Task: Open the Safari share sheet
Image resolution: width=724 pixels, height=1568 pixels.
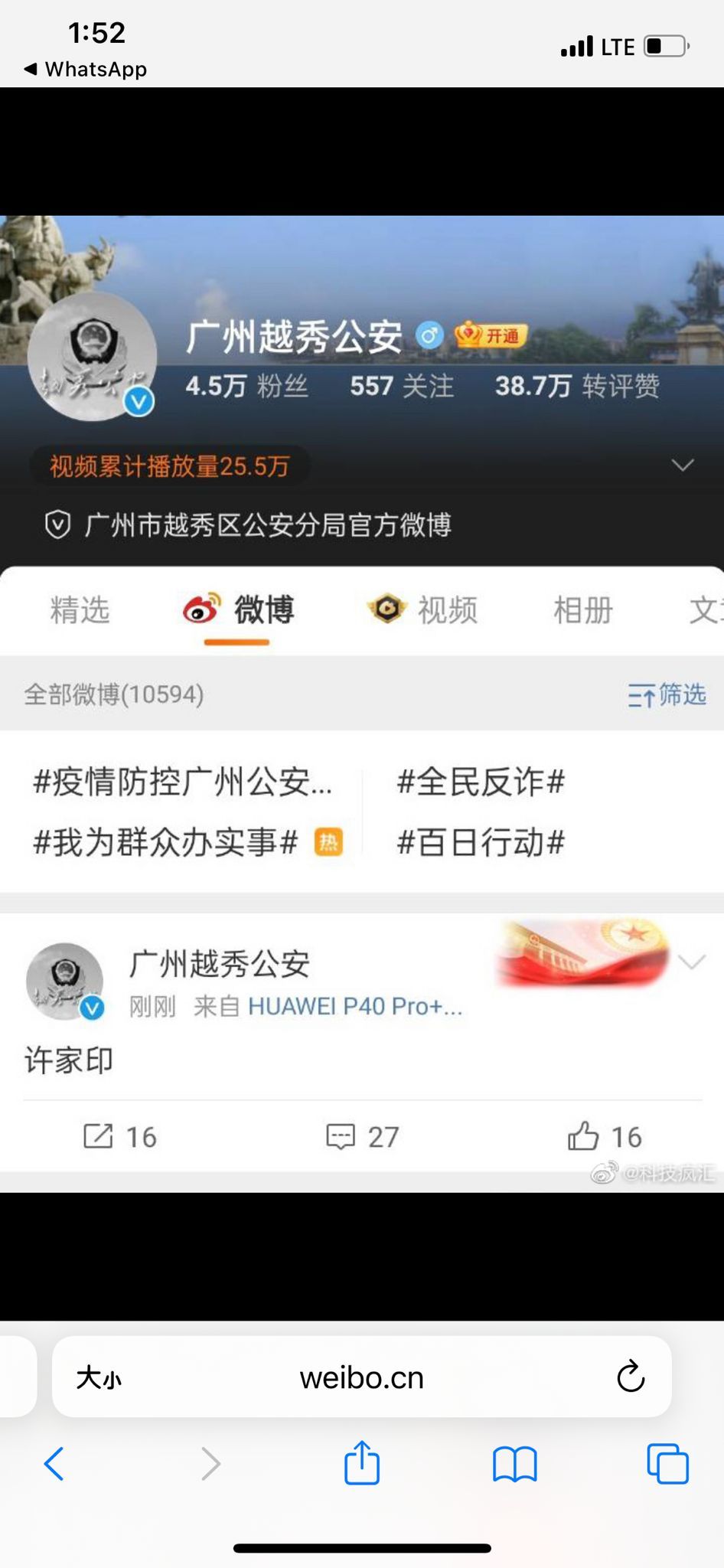Action: [361, 1462]
